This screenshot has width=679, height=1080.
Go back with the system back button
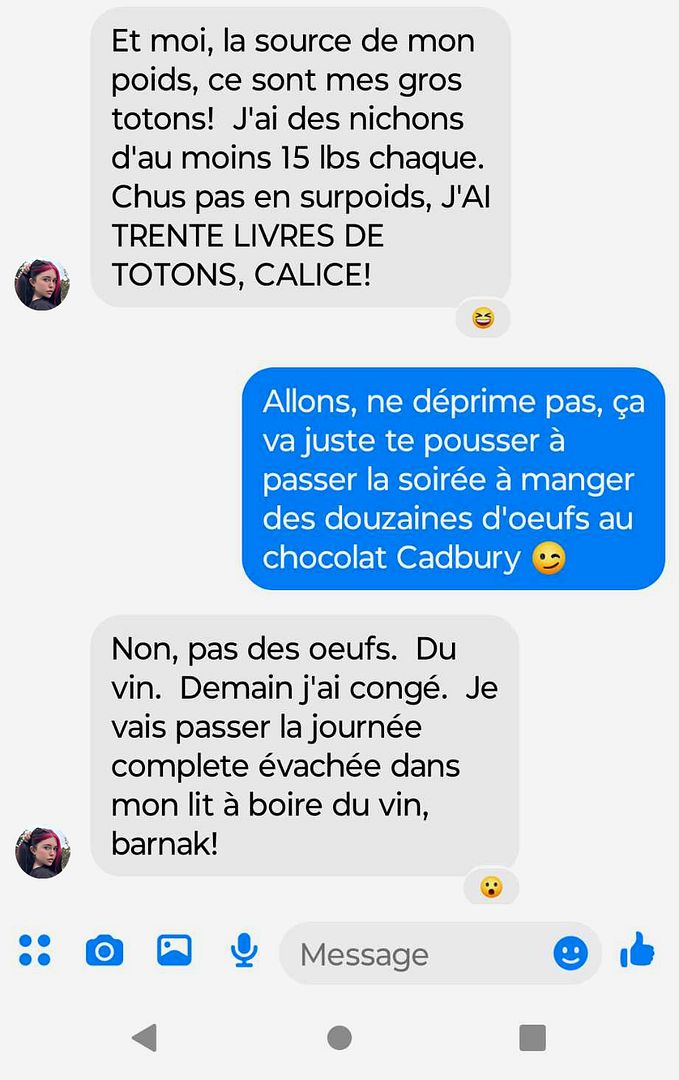[x=145, y=1038]
